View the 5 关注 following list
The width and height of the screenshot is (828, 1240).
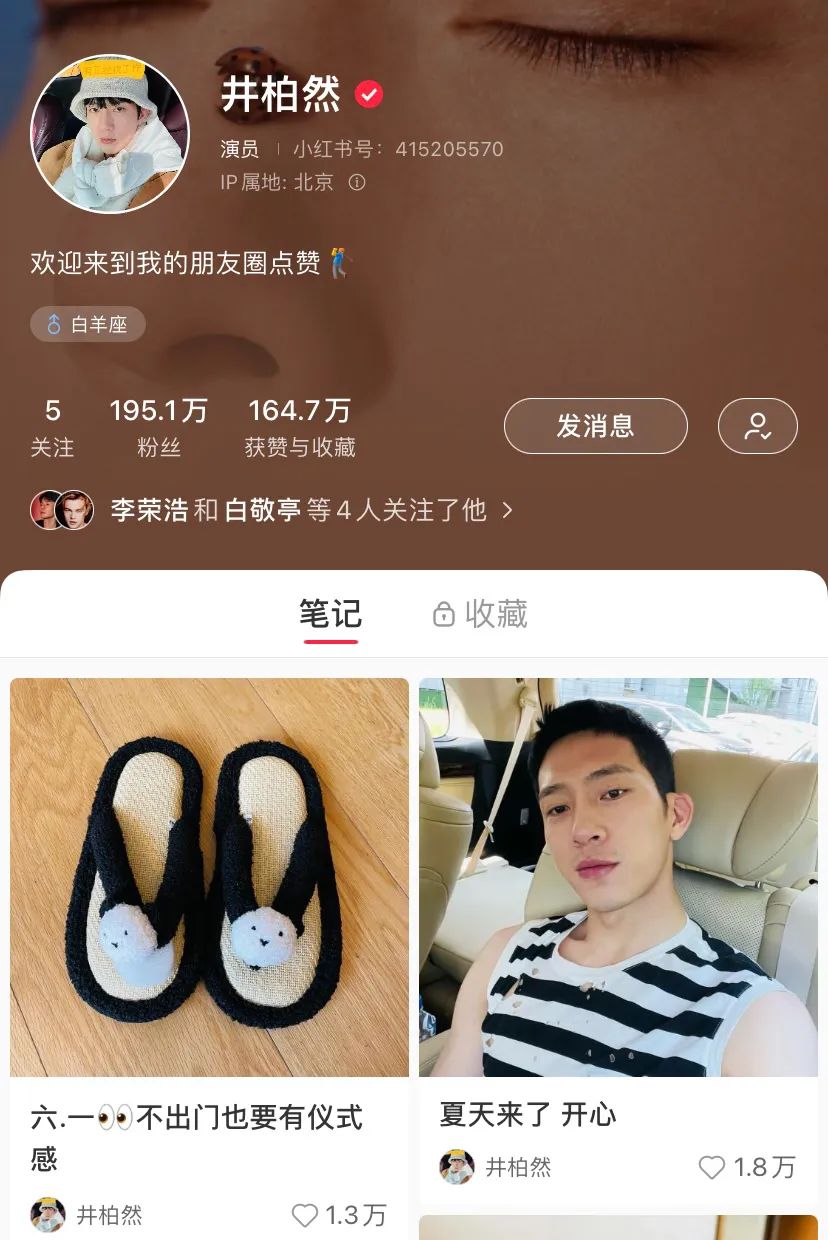[x=52, y=427]
